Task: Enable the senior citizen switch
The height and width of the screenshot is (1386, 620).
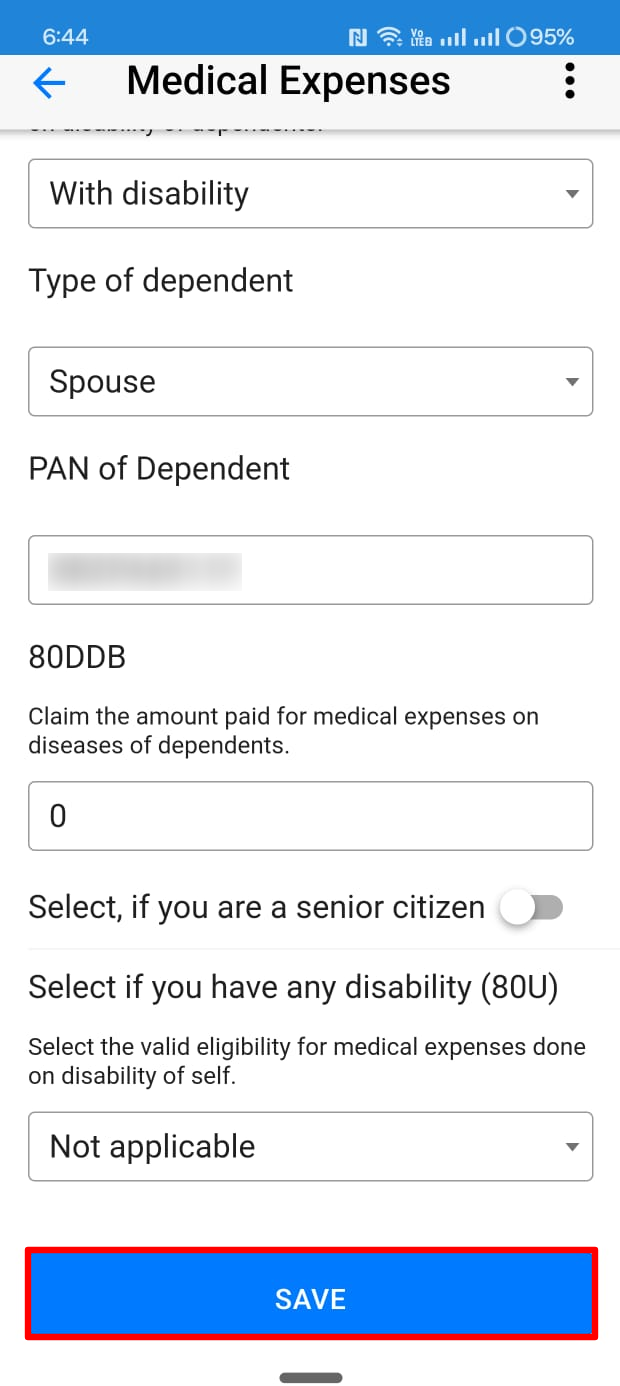Action: (533, 908)
